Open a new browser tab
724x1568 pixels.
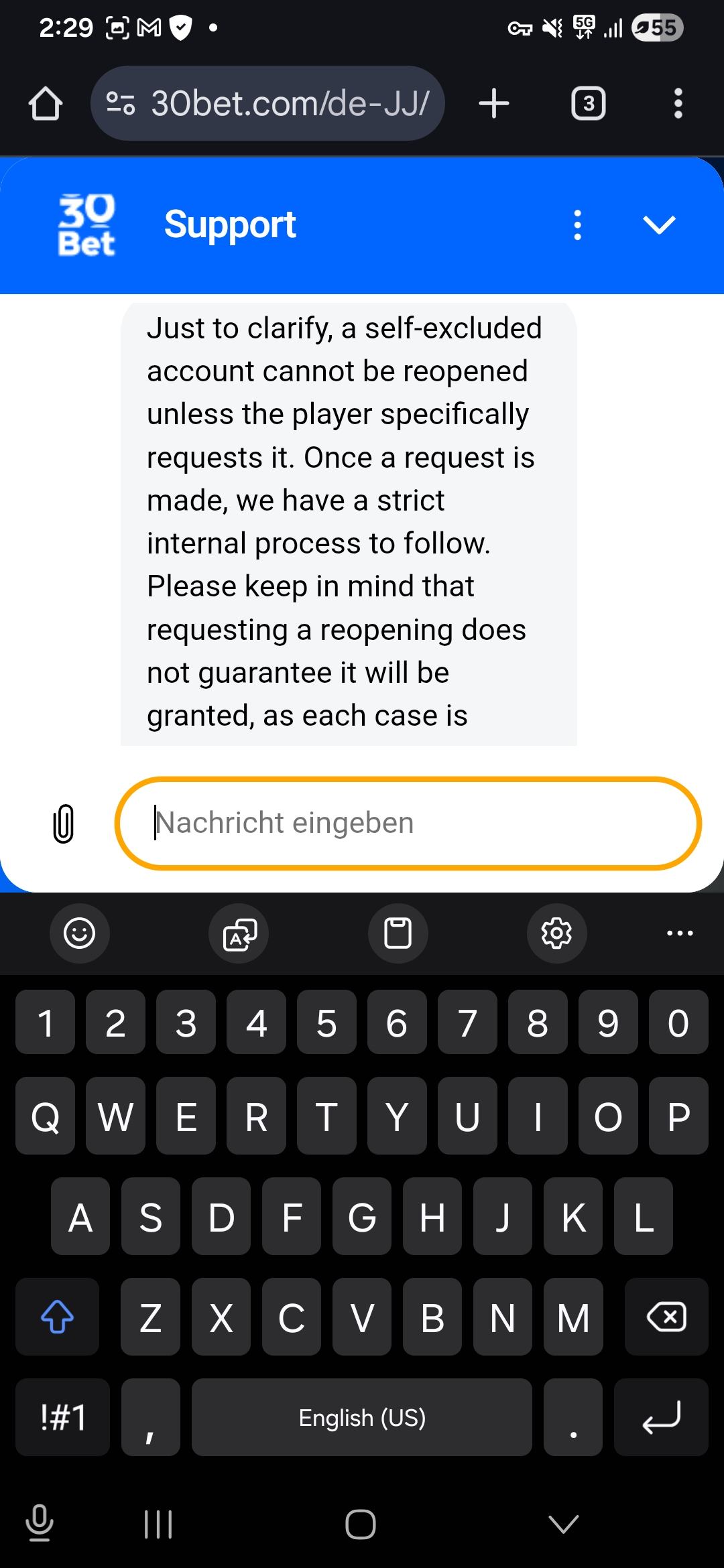click(x=494, y=104)
